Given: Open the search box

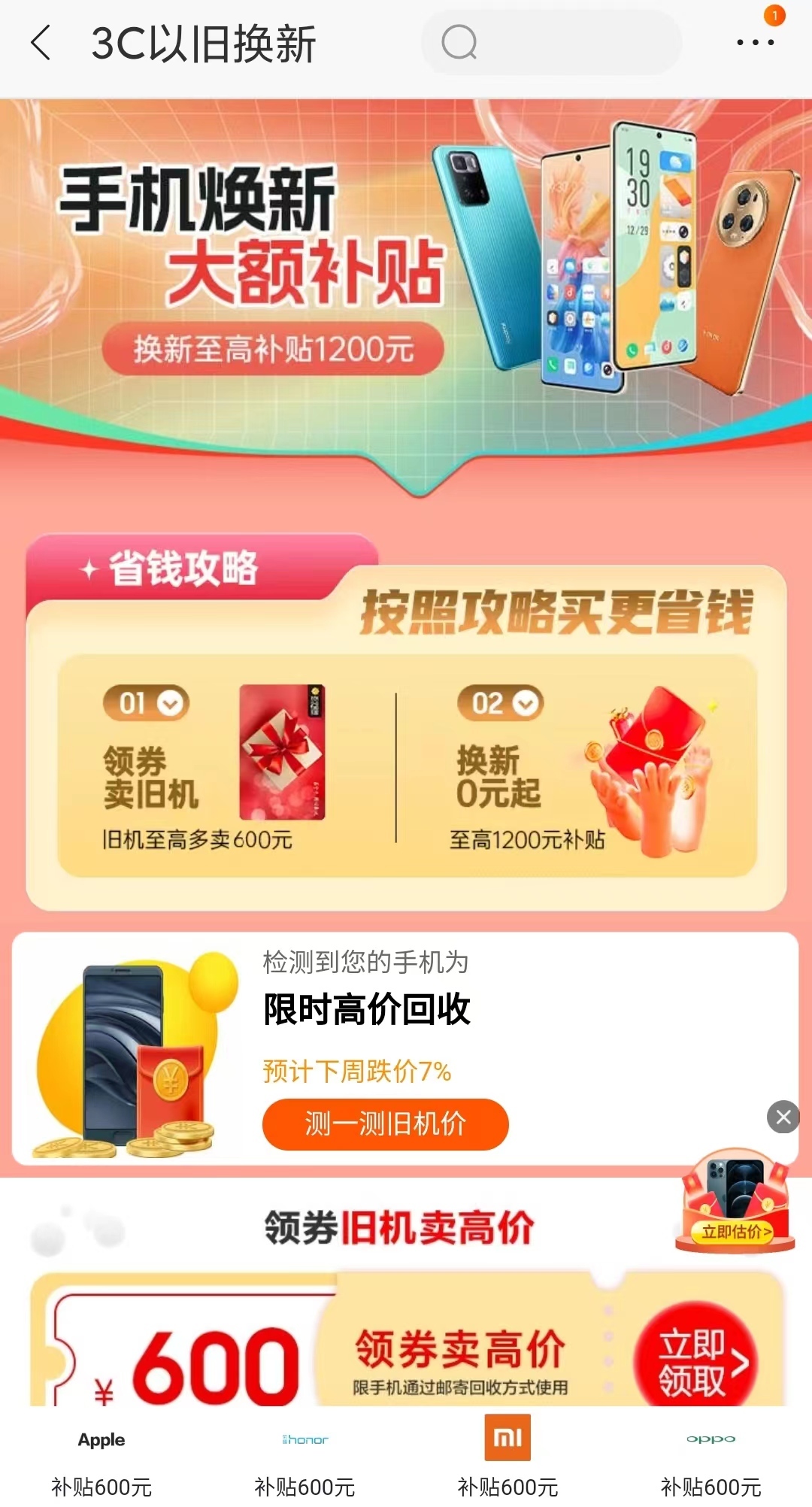Looking at the screenshot, I should point(551,43).
